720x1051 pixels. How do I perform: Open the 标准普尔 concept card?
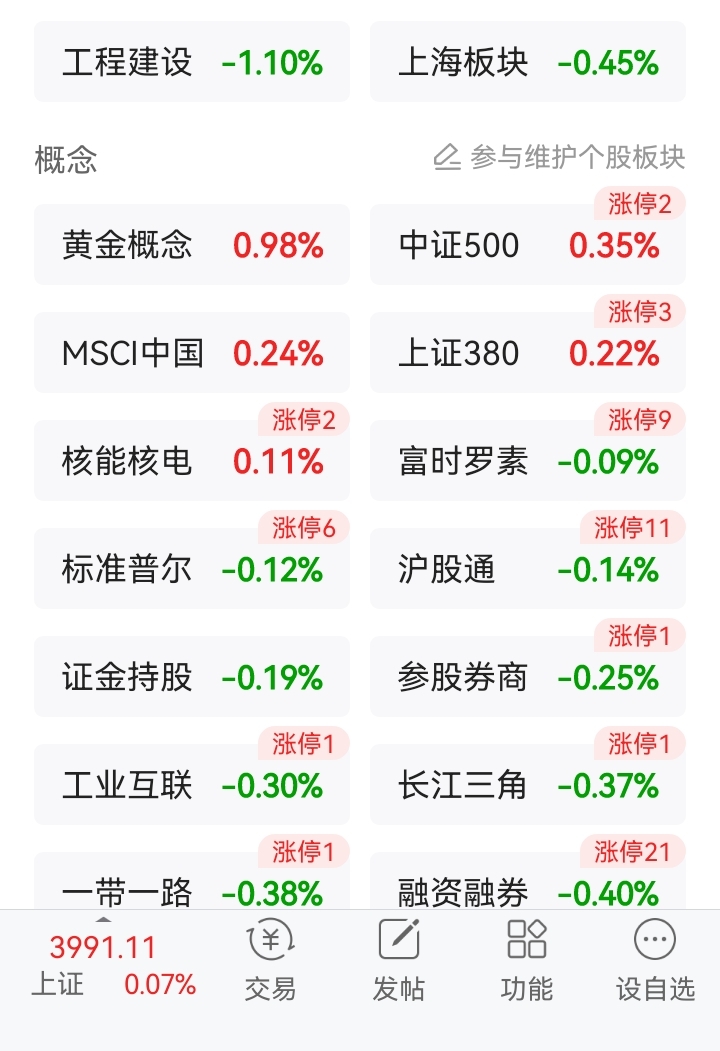[x=192, y=568]
